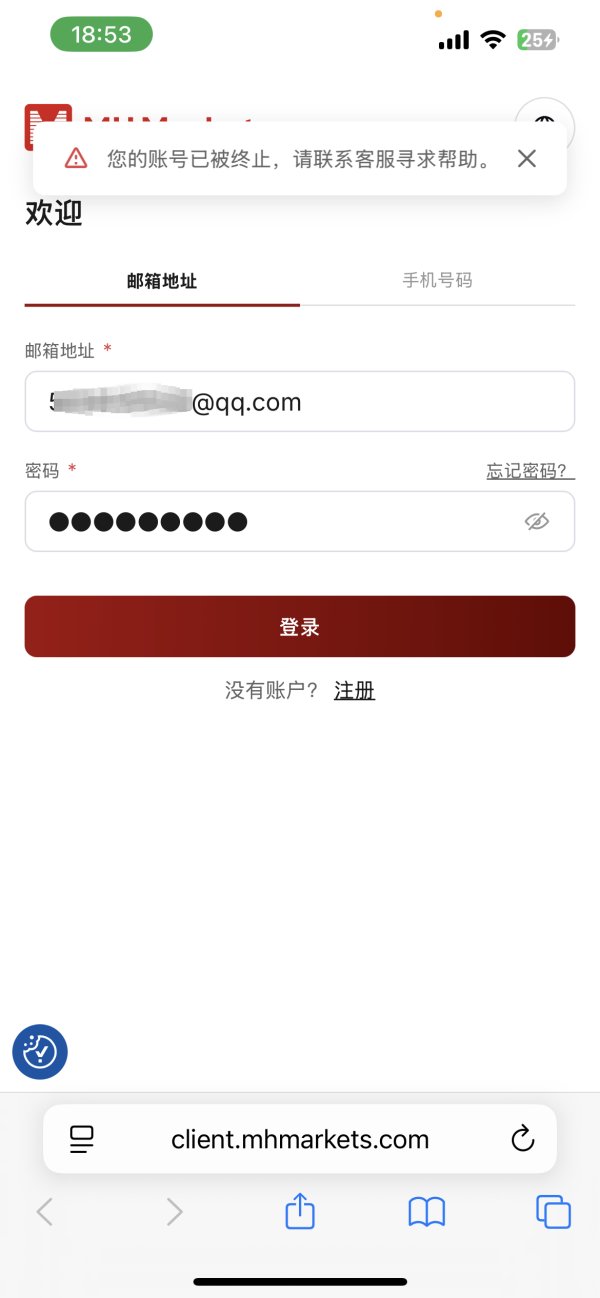Switch to the 手机号码 tab
The width and height of the screenshot is (600, 1298).
tap(437, 281)
